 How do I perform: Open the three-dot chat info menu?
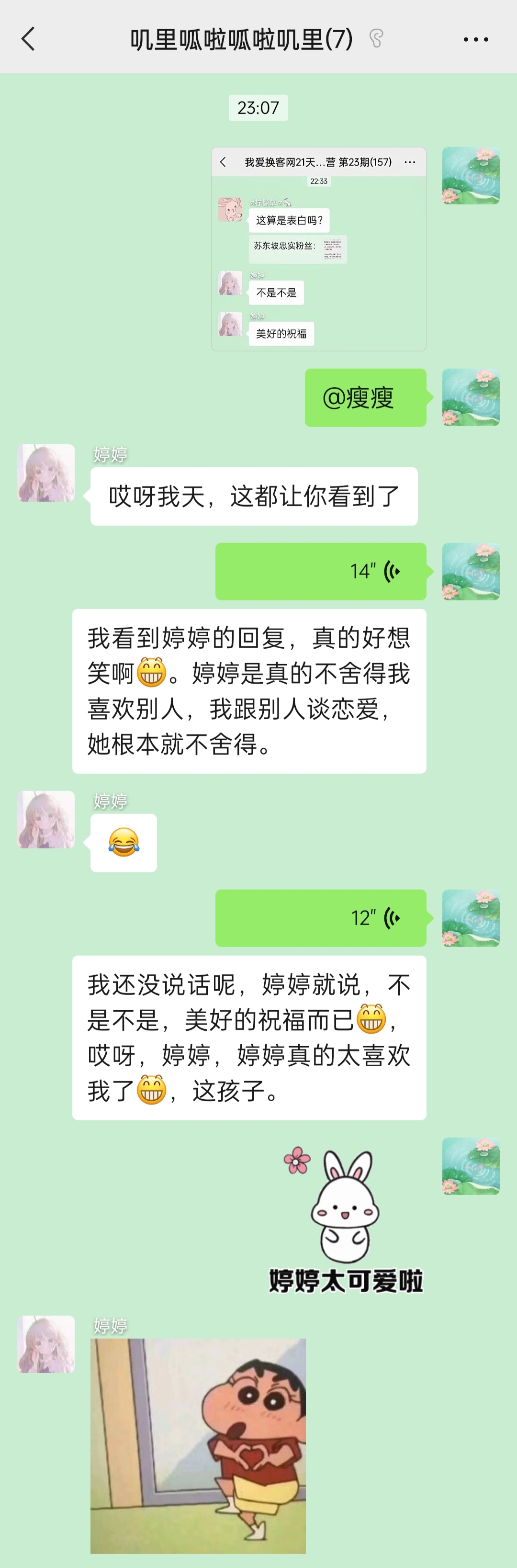(x=475, y=40)
